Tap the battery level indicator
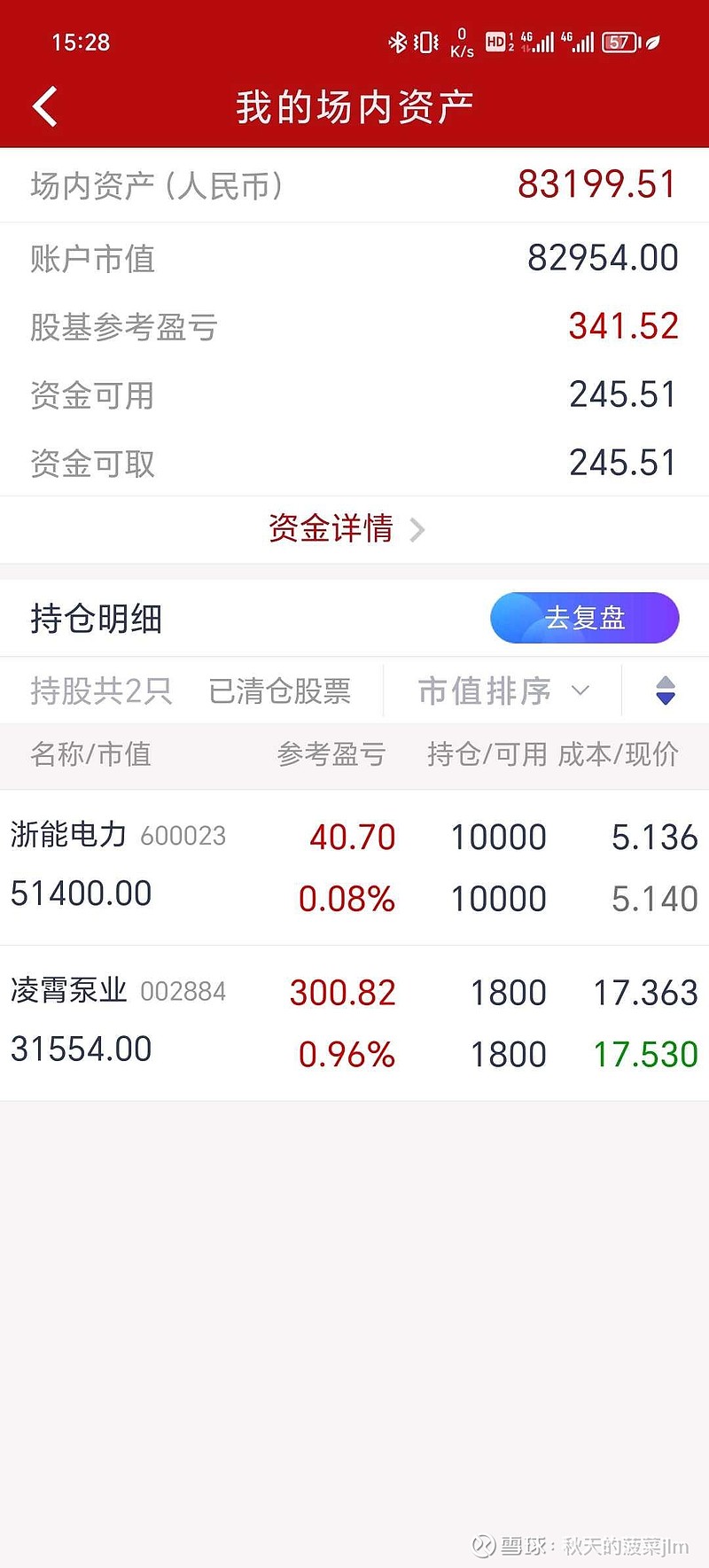 (620, 42)
